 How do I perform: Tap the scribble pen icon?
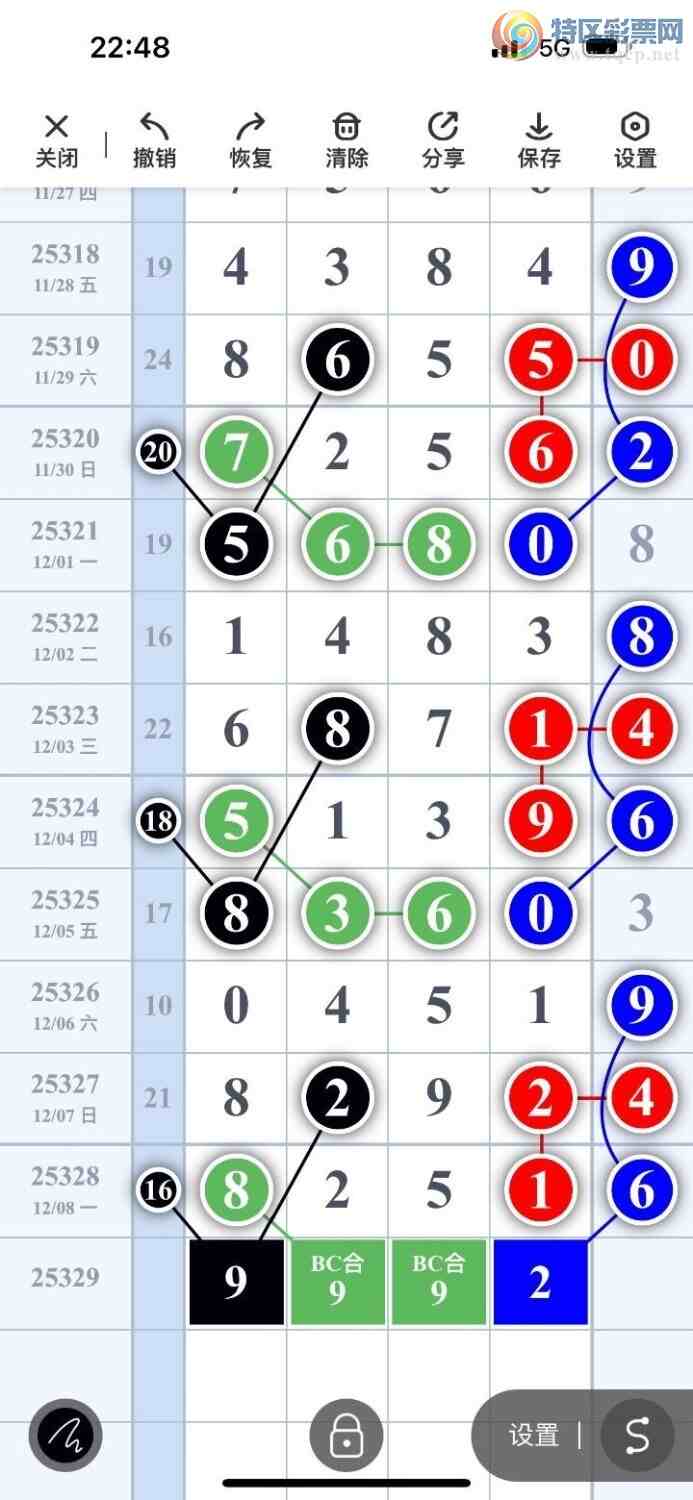click(x=65, y=1435)
